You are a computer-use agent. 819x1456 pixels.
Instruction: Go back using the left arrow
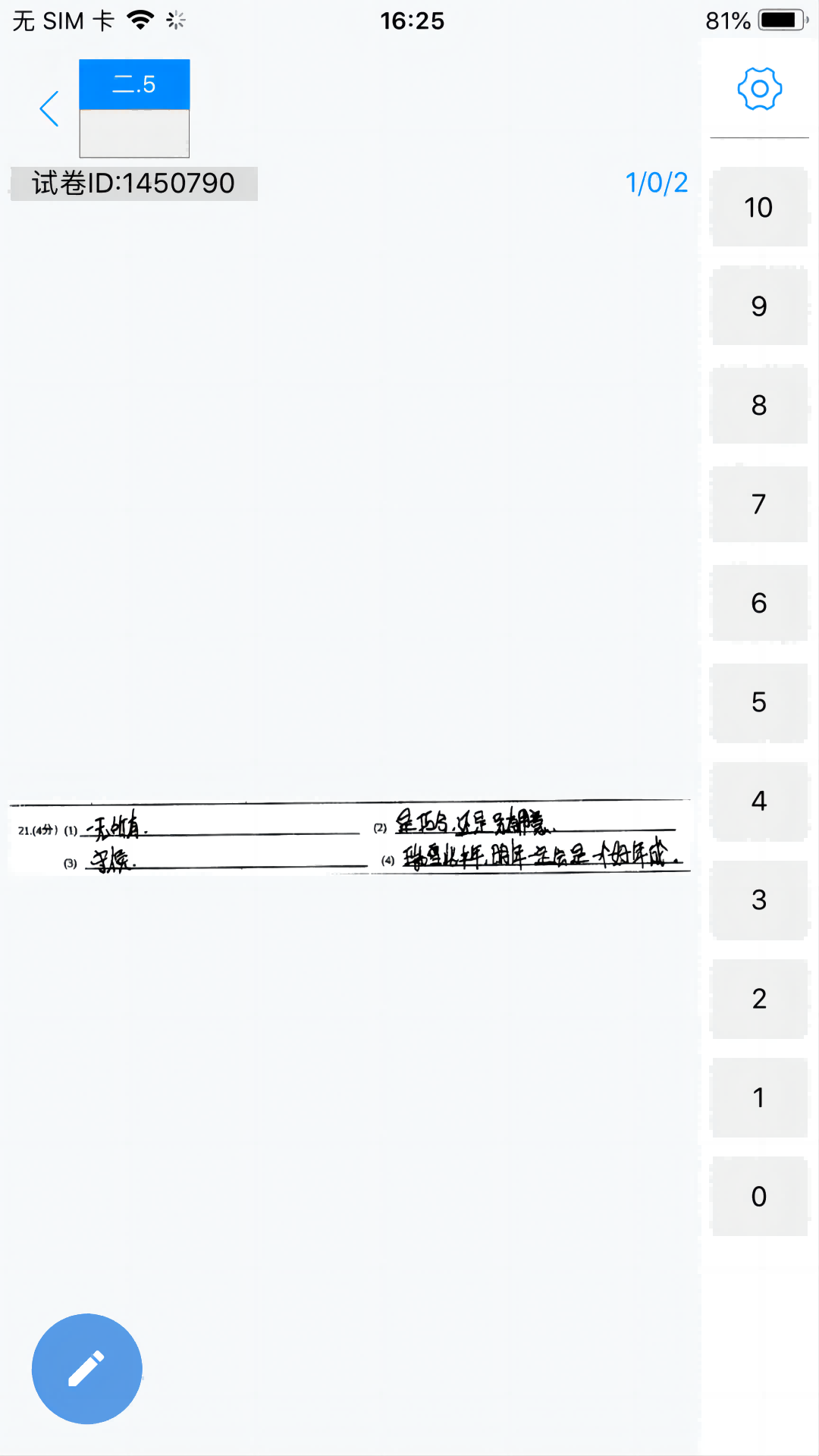(49, 108)
